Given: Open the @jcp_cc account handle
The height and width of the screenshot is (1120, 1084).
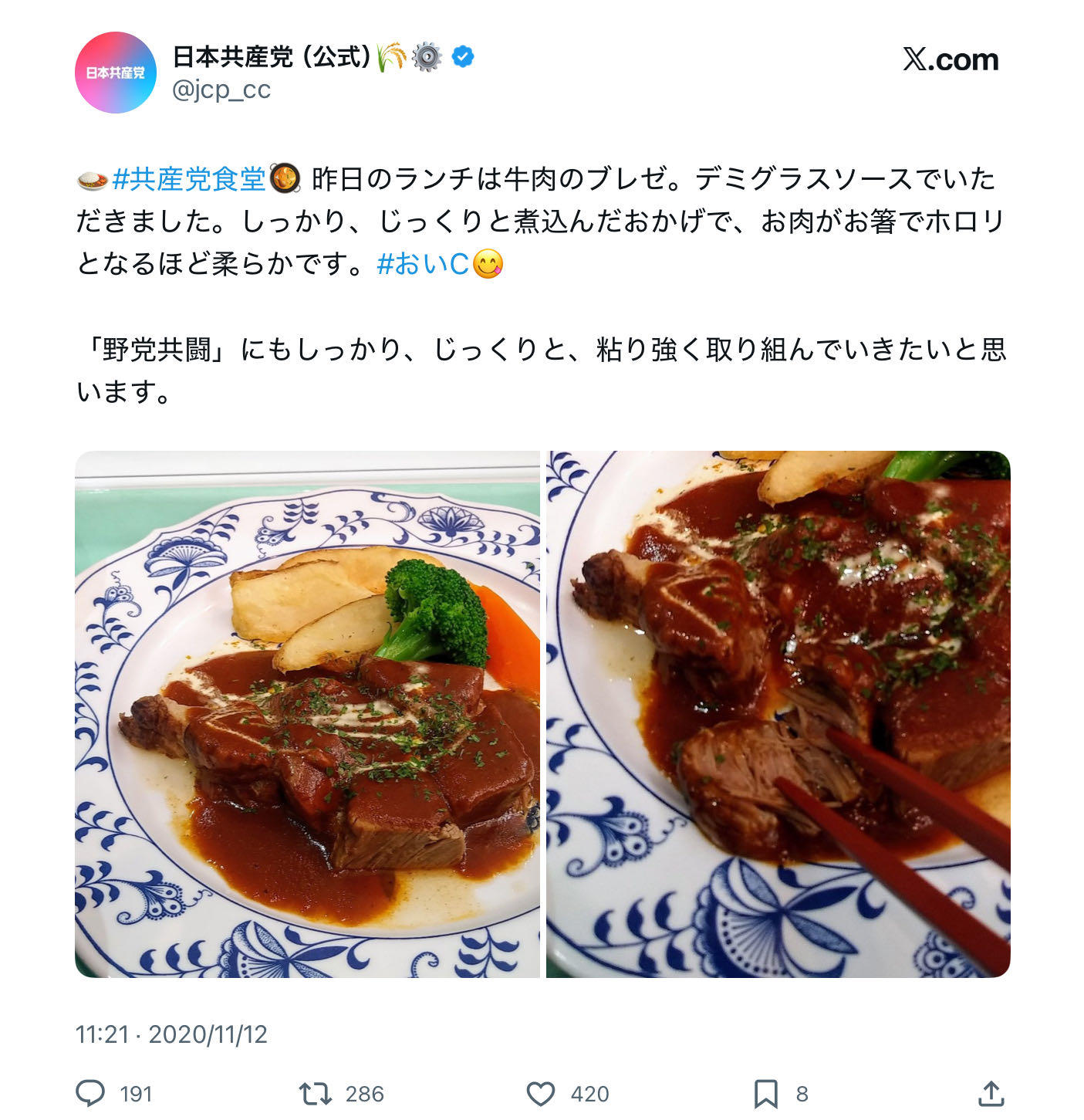Looking at the screenshot, I should tap(221, 90).
